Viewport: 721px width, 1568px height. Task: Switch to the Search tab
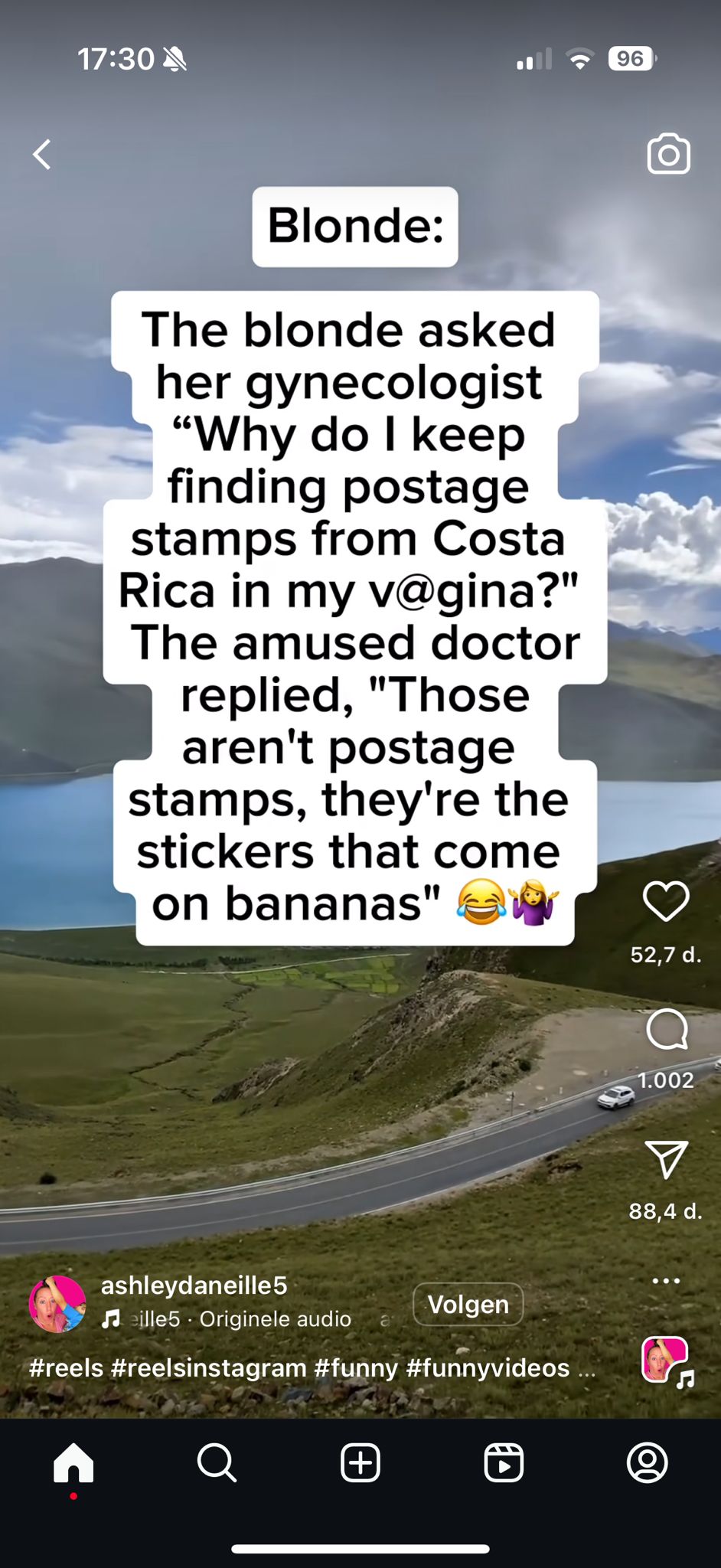click(x=217, y=1463)
